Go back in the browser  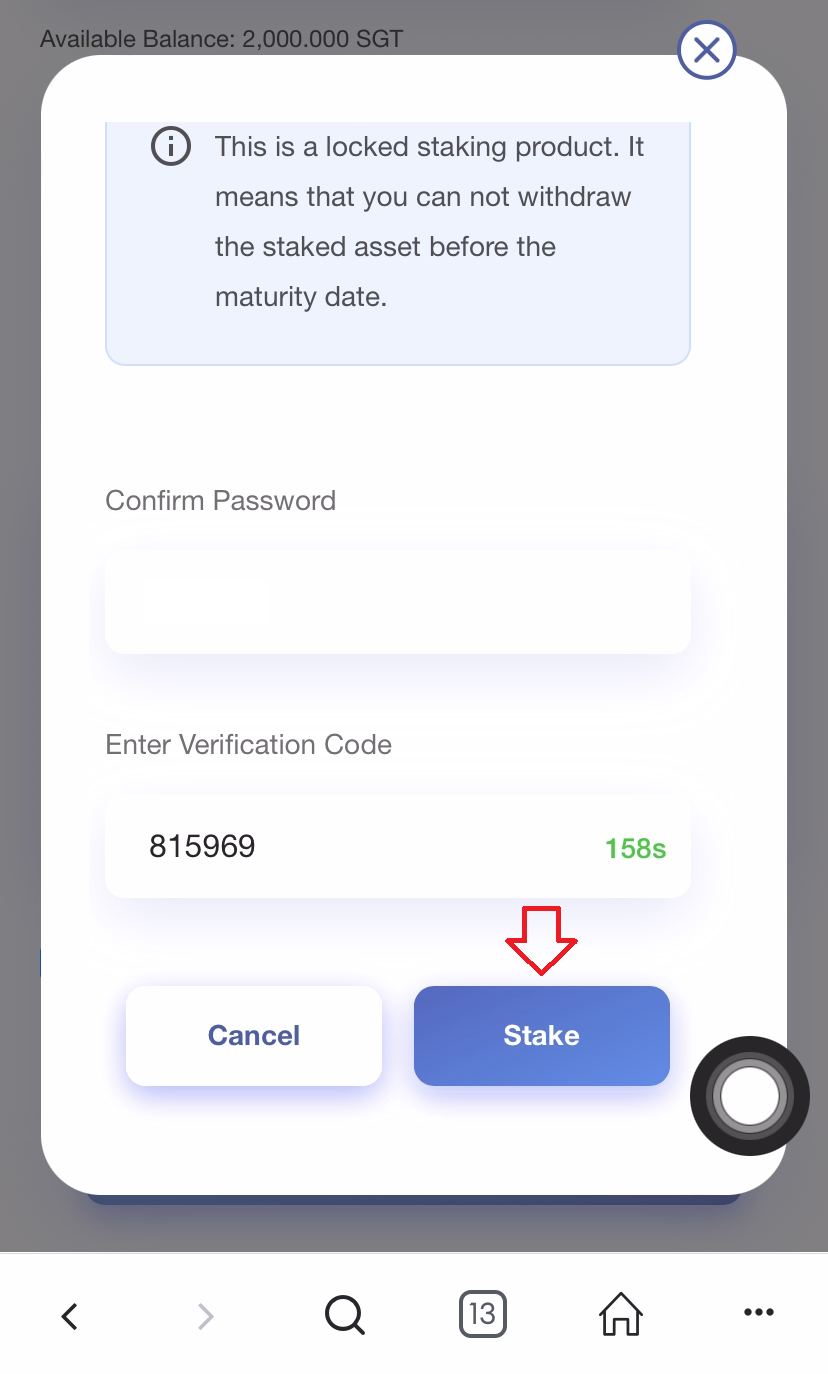[69, 1315]
